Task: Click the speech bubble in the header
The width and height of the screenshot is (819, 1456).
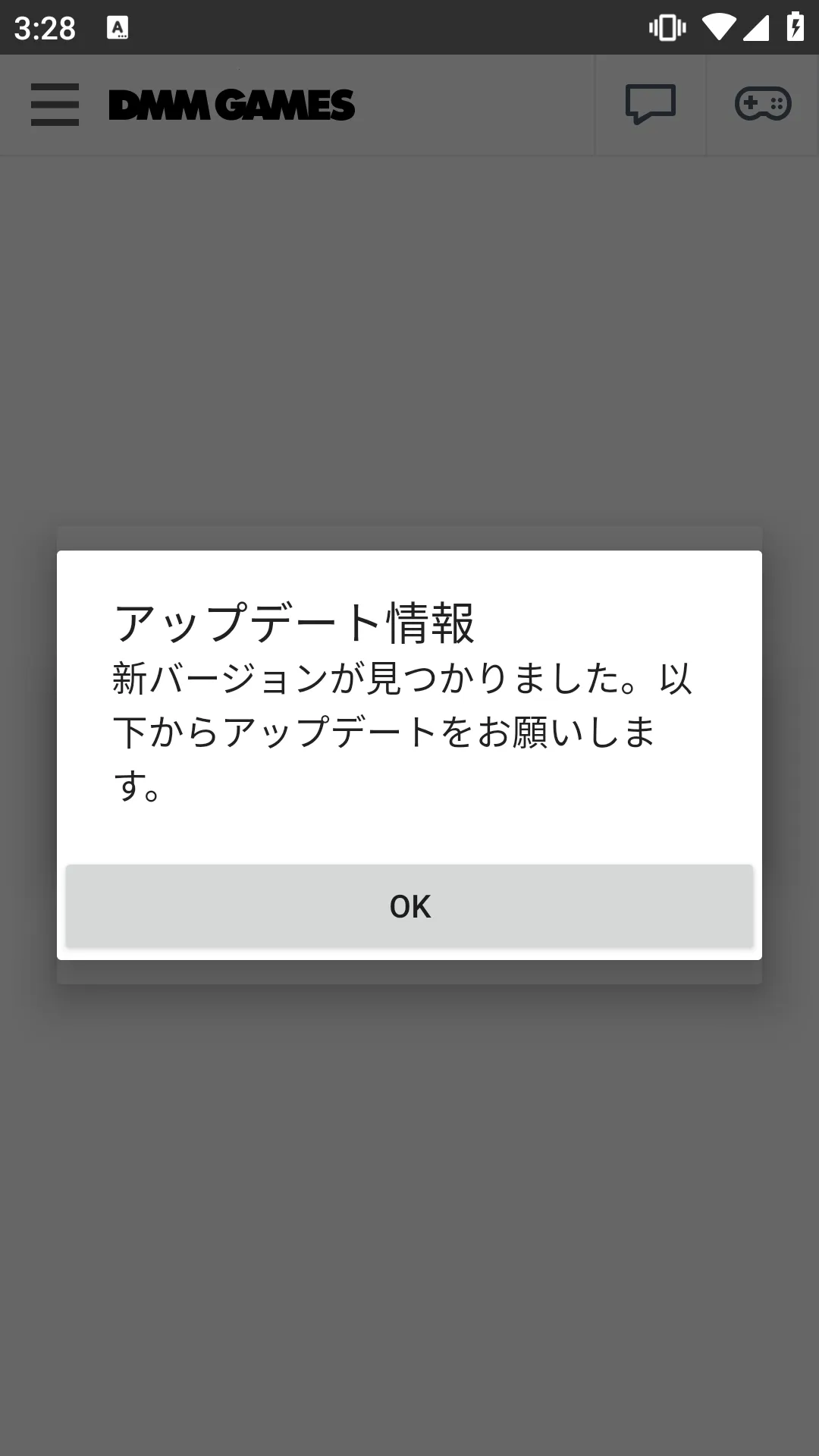Action: [650, 105]
